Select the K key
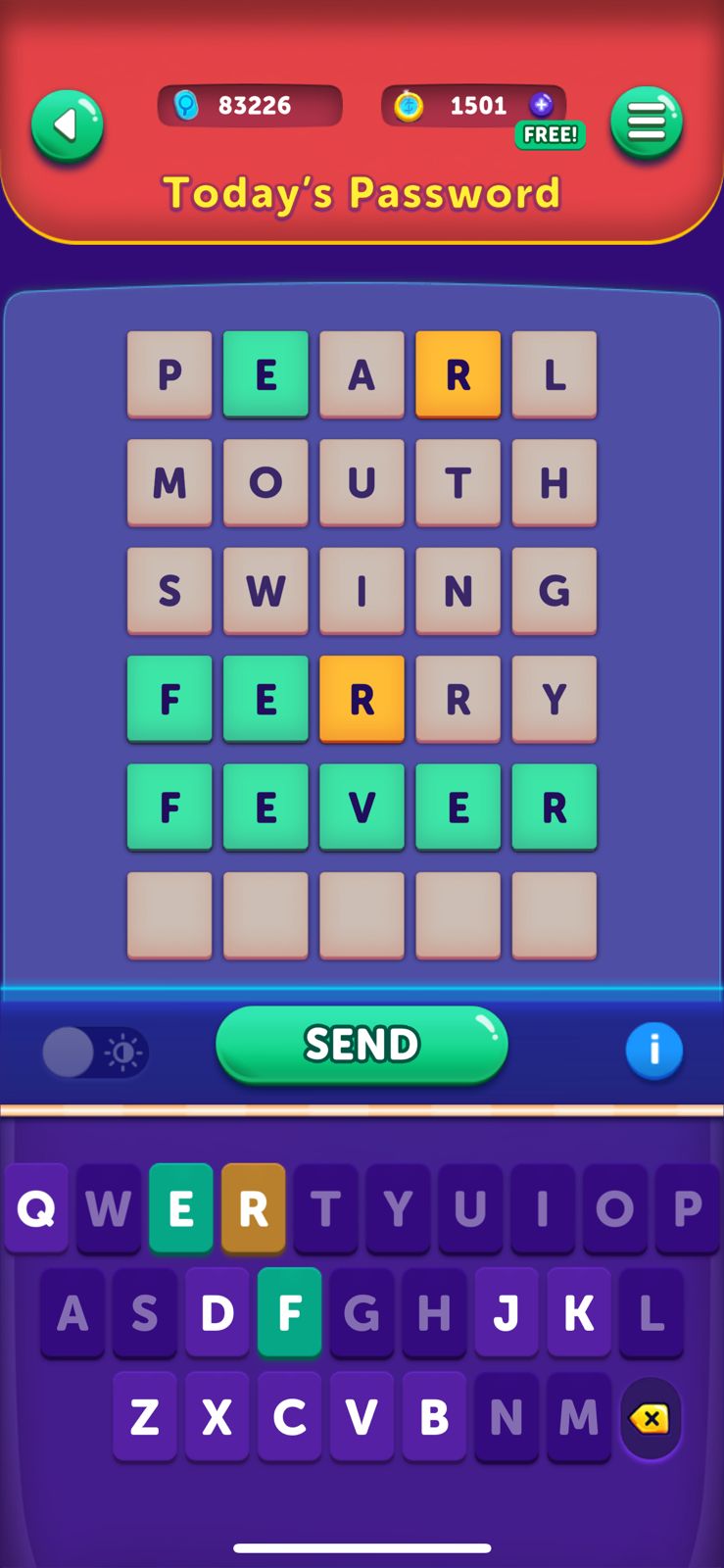The width and height of the screenshot is (724, 1568). [x=579, y=1312]
